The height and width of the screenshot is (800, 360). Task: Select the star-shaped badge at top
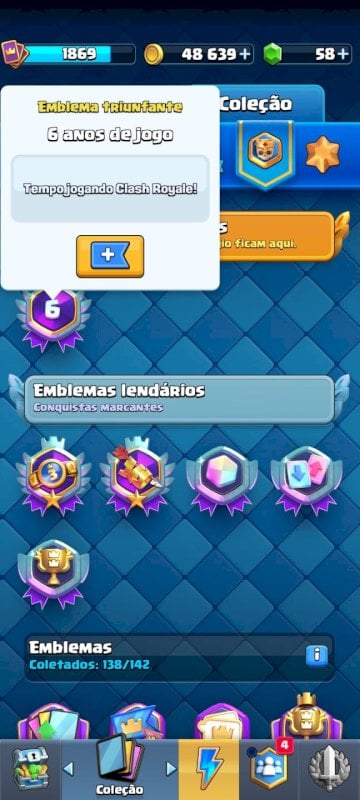[x=322, y=153]
